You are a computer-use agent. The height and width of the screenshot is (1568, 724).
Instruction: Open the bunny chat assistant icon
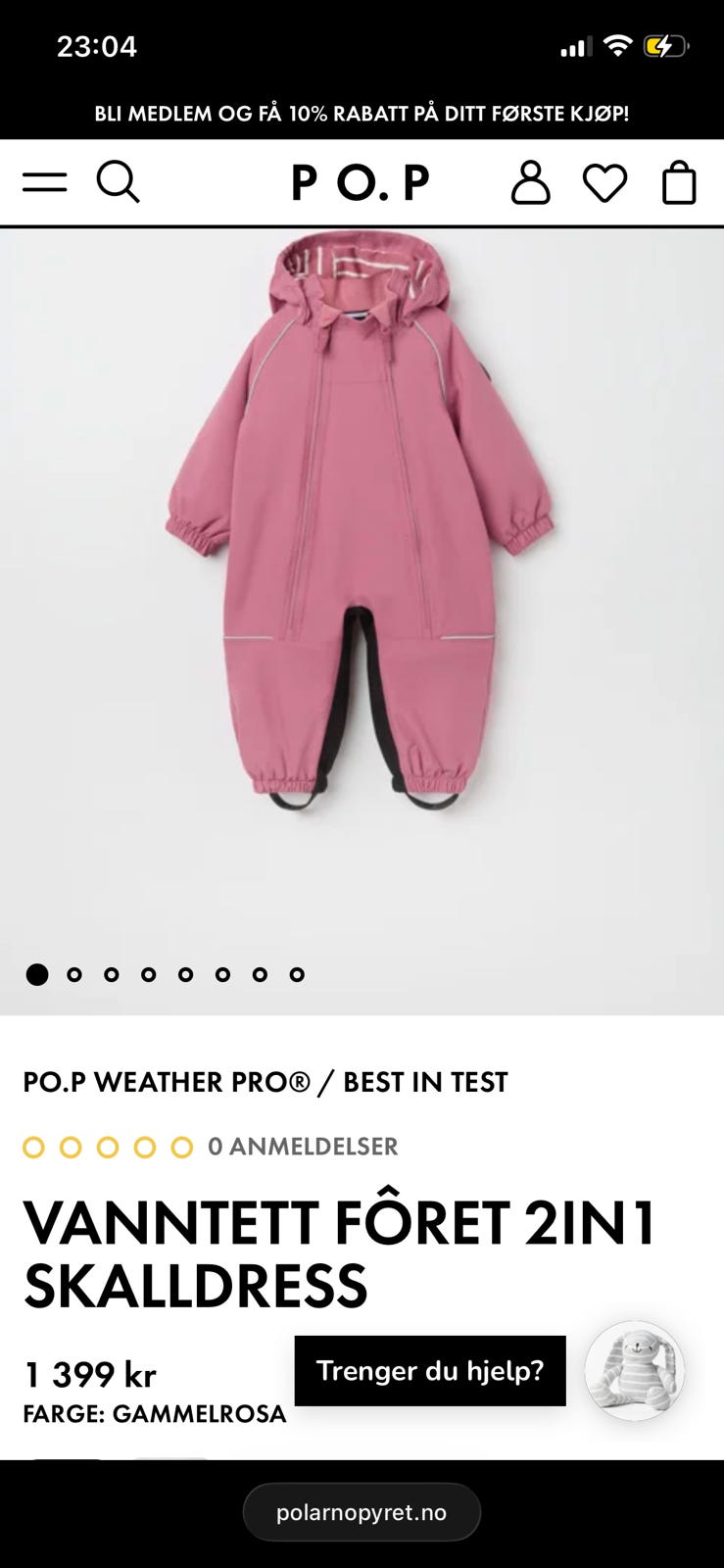[635, 1371]
